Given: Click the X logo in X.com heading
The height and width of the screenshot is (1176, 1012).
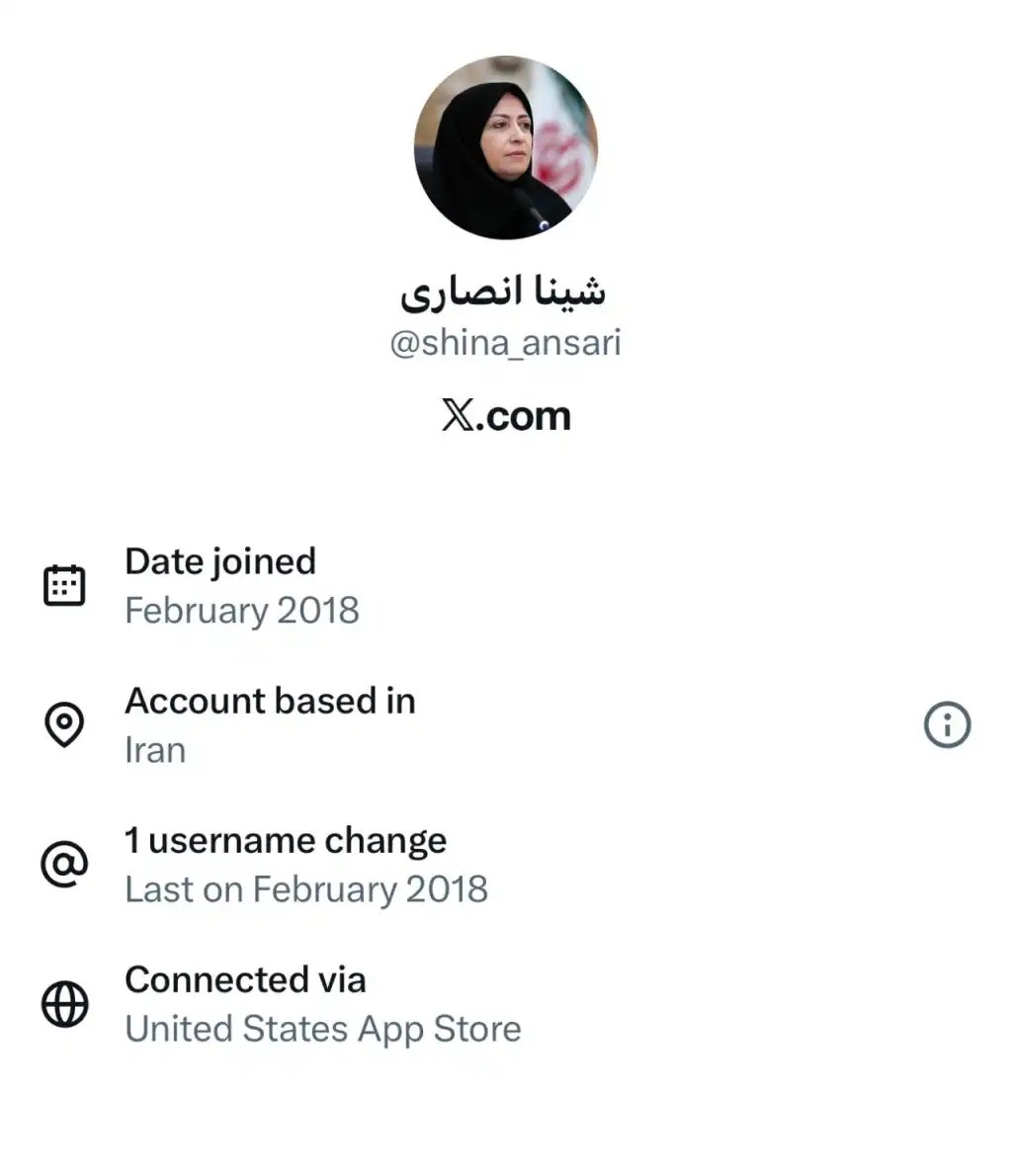Looking at the screenshot, I should tap(457, 415).
